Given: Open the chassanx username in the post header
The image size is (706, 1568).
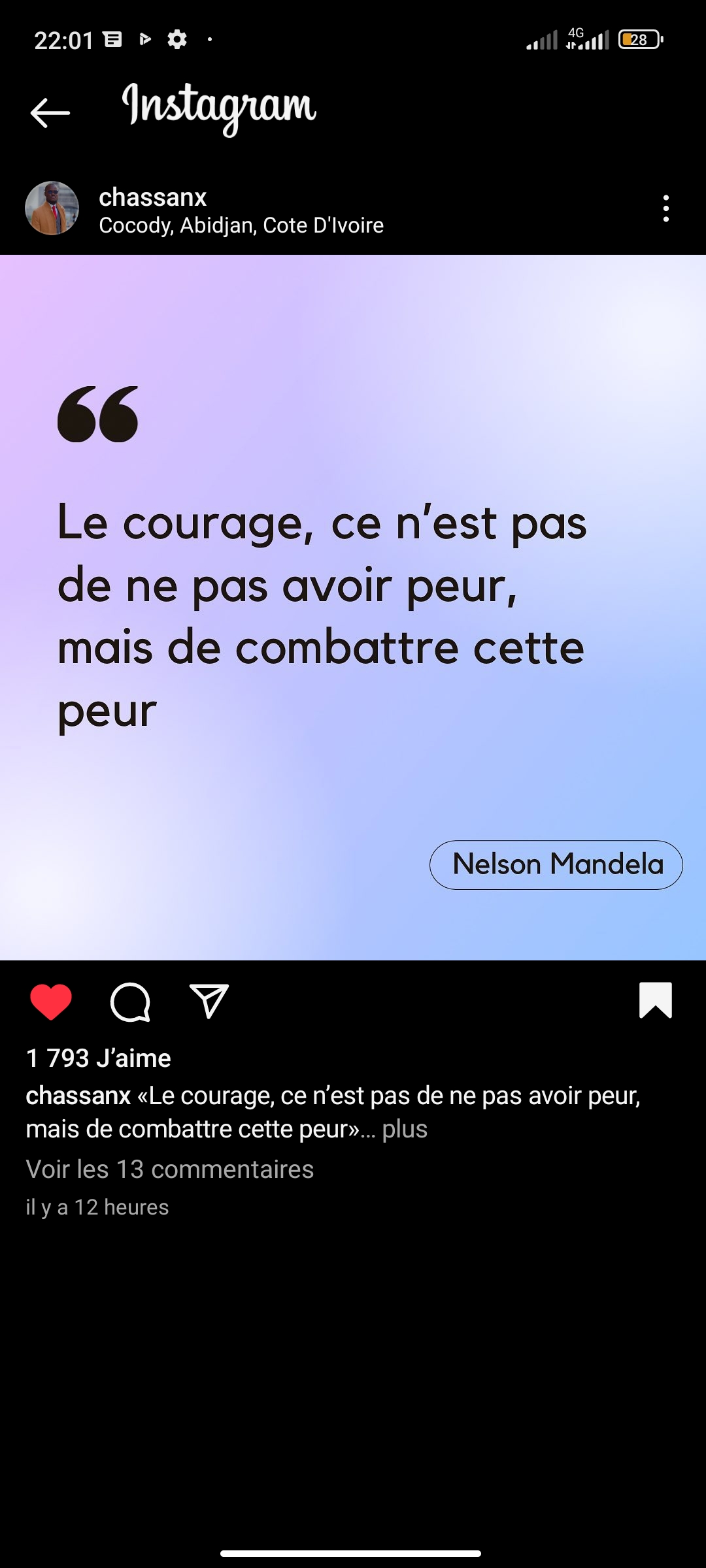Looking at the screenshot, I should [152, 197].
